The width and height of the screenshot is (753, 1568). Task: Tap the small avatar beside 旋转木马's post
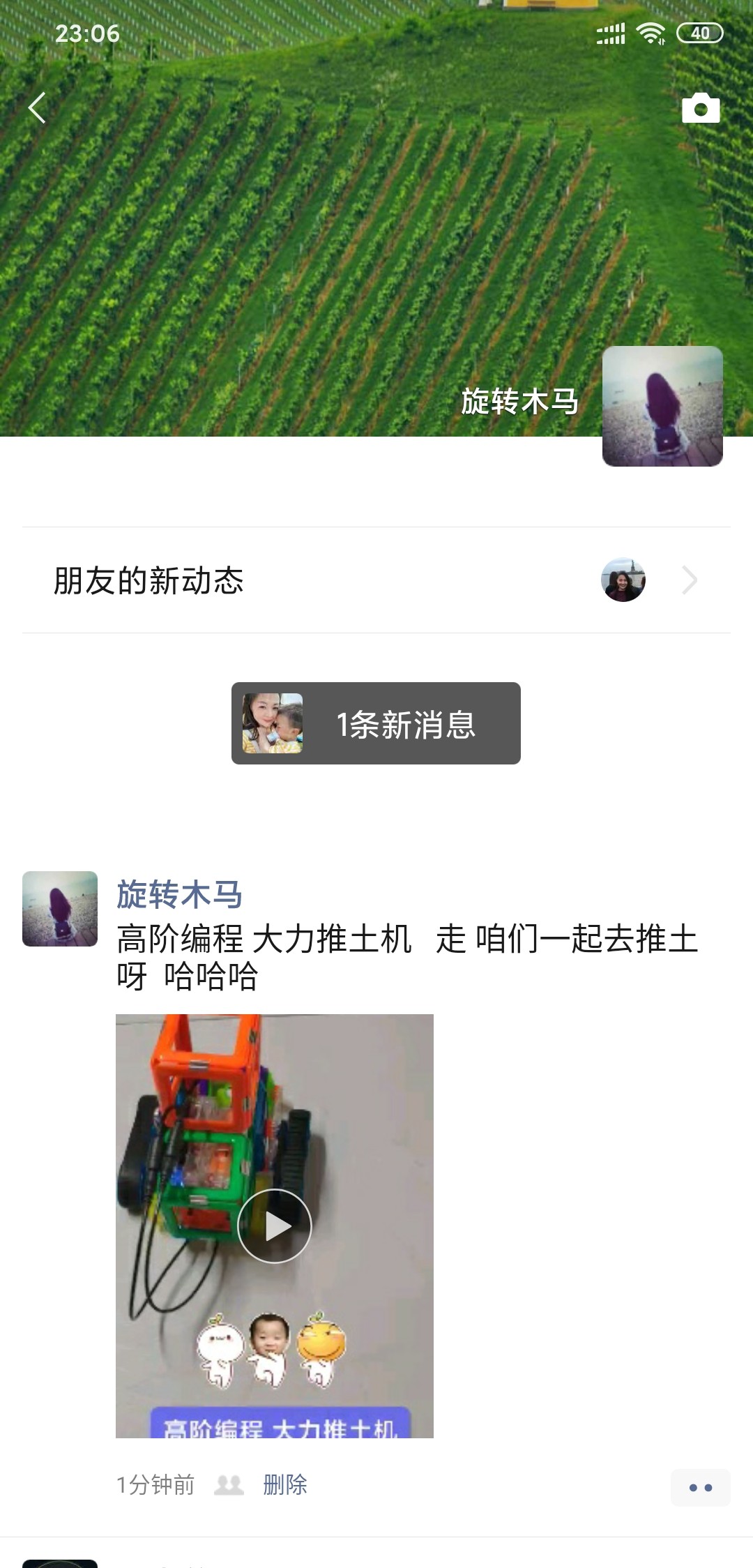click(60, 909)
